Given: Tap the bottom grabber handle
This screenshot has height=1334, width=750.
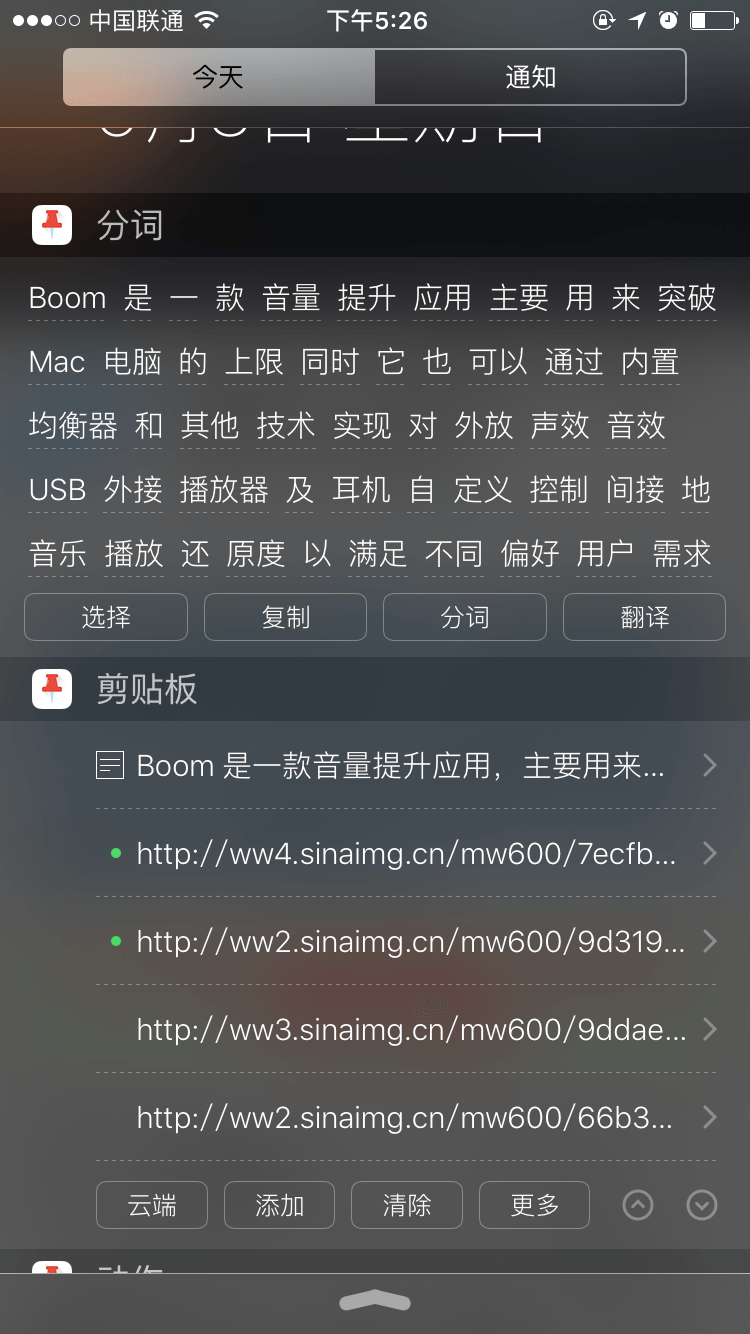Looking at the screenshot, I should pyautogui.click(x=375, y=1300).
